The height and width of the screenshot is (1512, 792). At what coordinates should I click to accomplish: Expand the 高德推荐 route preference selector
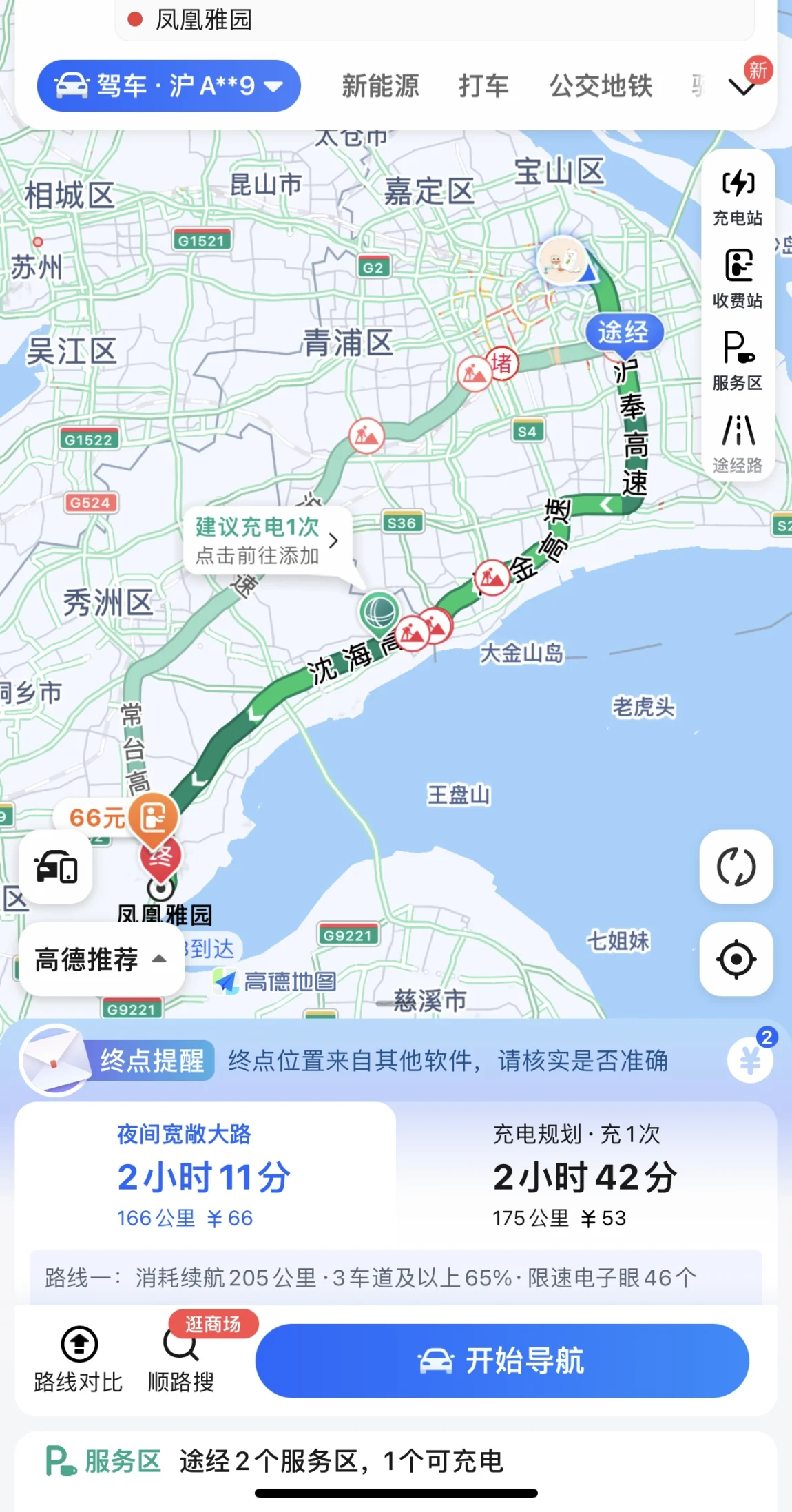pos(101,959)
